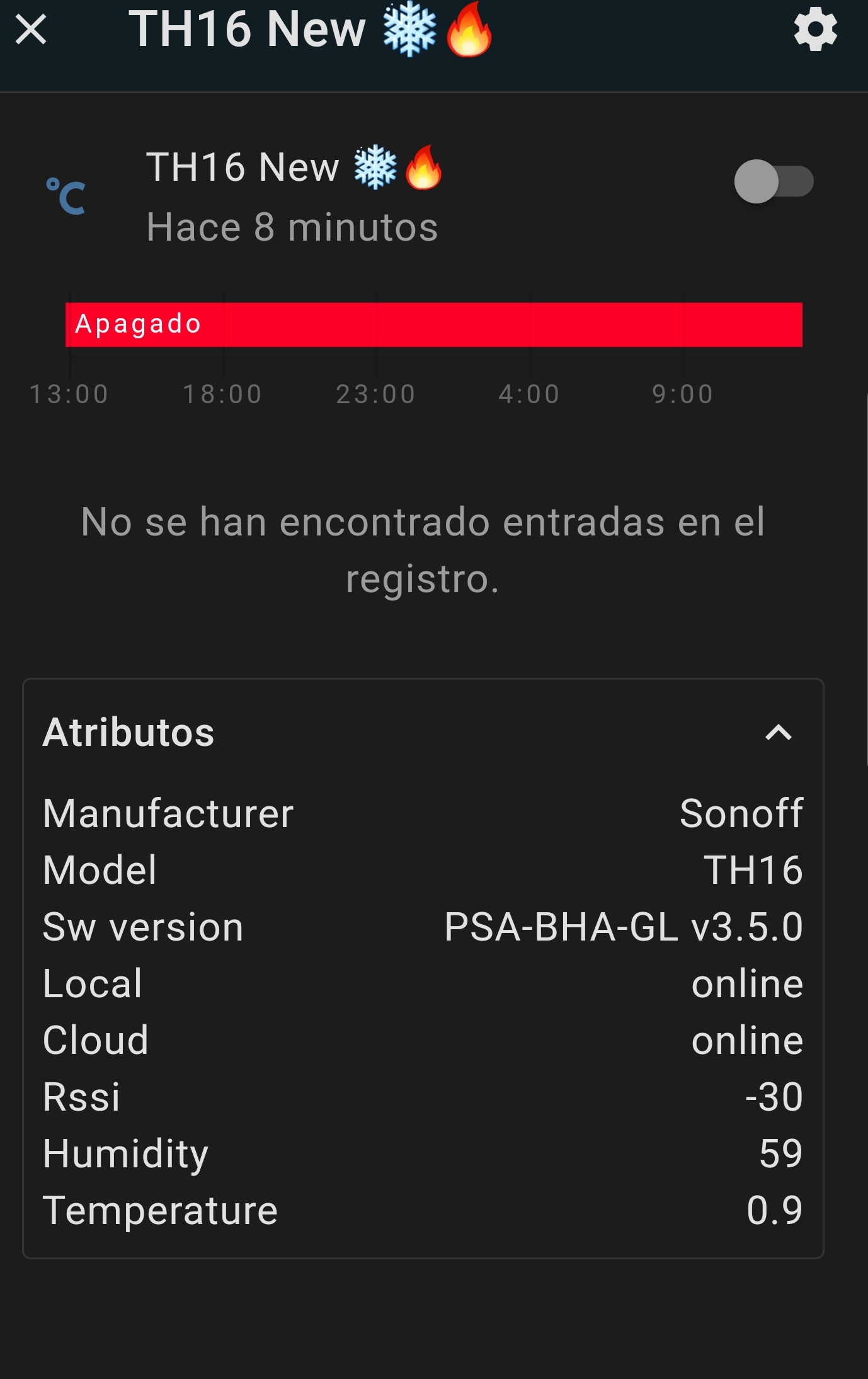Click the Rssi attribute value -30

(774, 1096)
